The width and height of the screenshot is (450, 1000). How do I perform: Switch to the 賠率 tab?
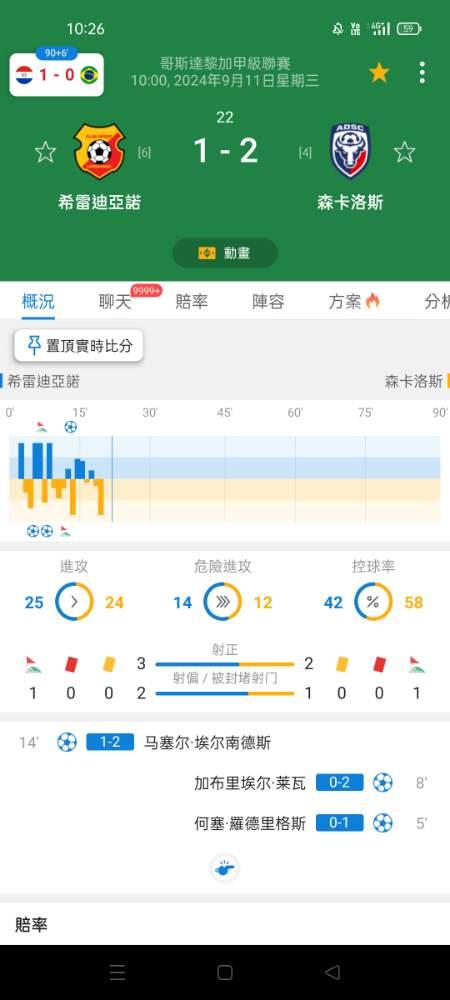[192, 302]
